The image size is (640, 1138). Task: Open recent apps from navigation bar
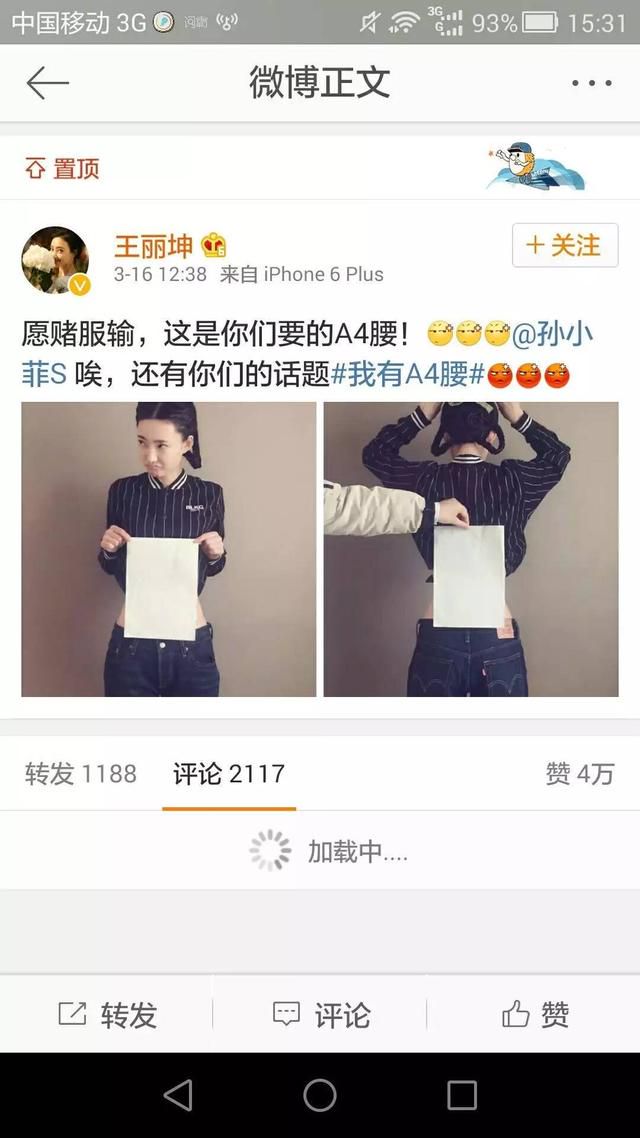click(462, 1095)
